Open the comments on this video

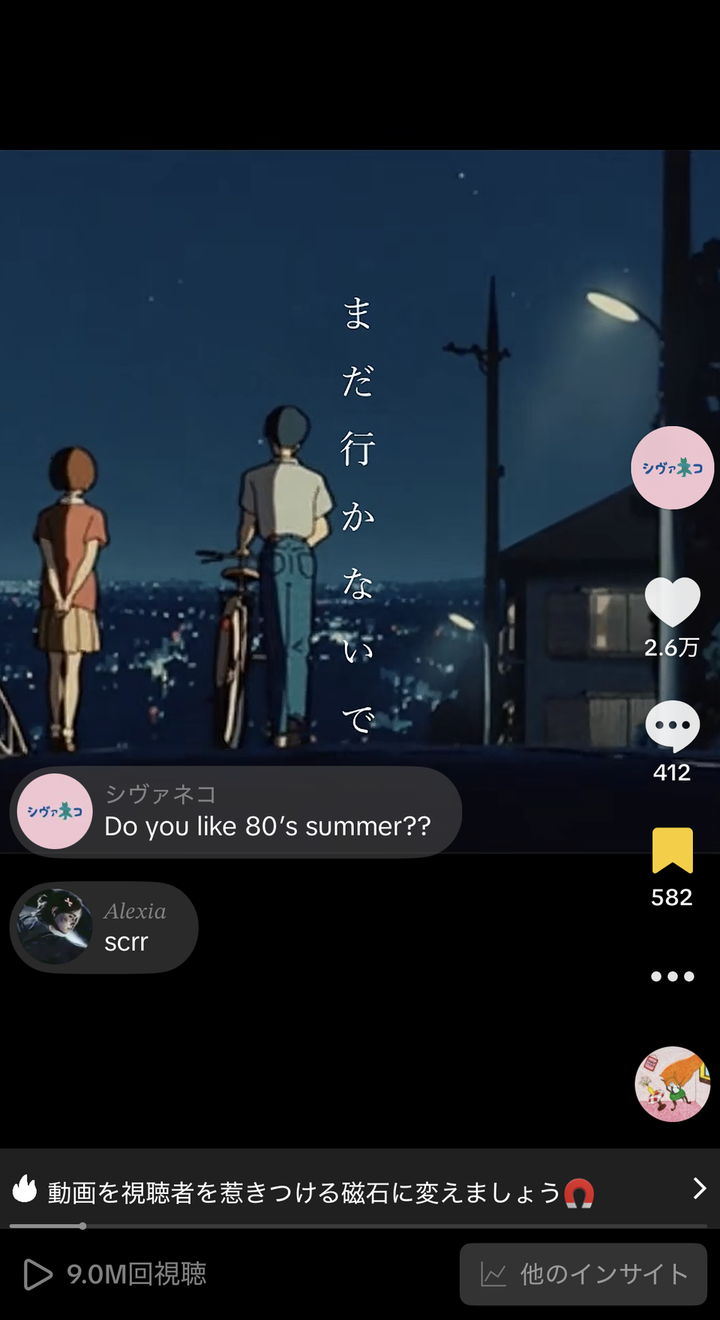tap(672, 727)
